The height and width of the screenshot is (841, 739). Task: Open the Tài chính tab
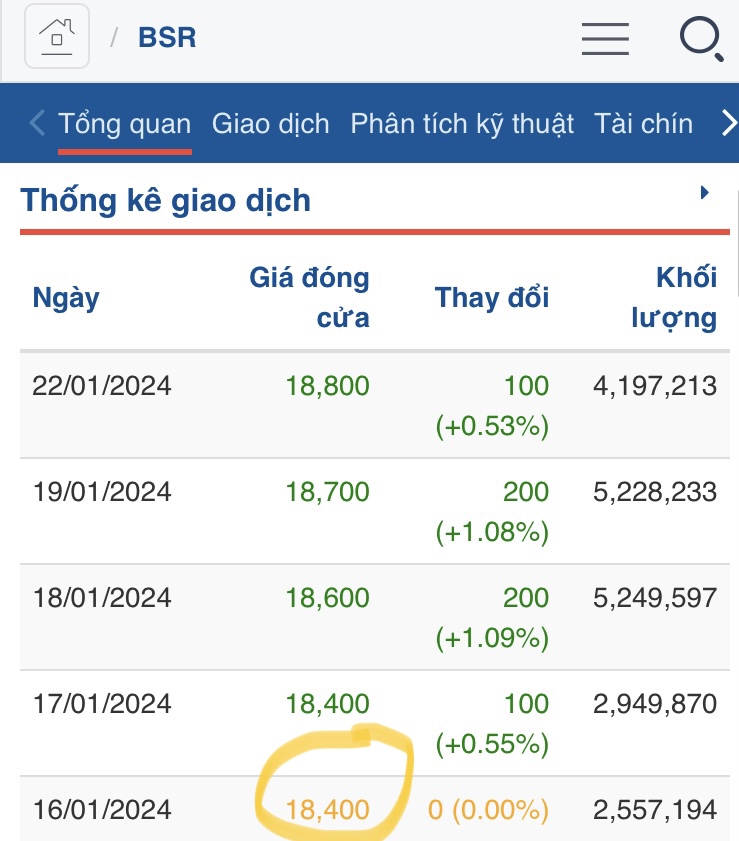click(643, 124)
